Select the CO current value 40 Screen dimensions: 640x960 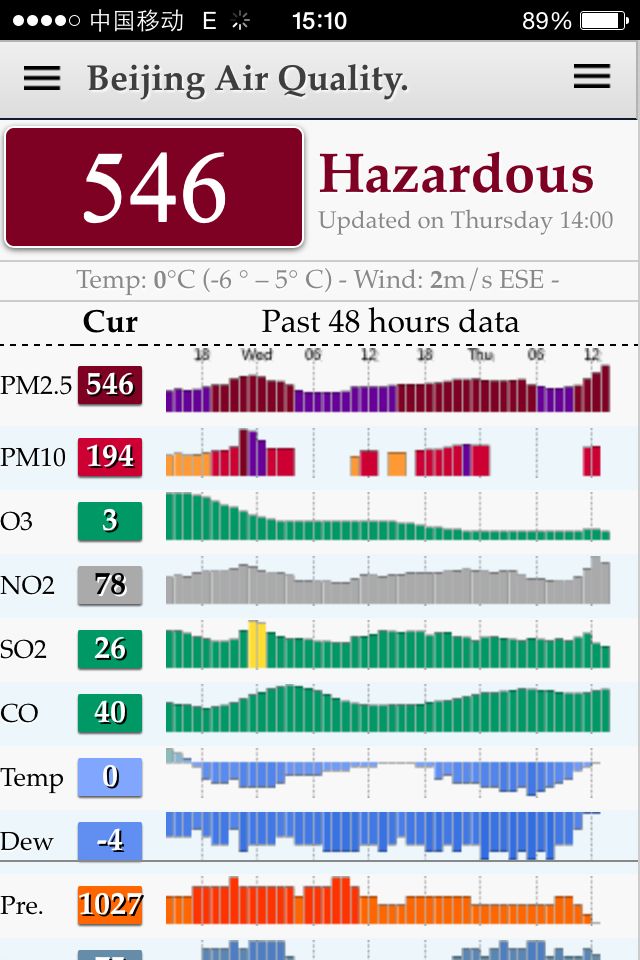point(110,713)
